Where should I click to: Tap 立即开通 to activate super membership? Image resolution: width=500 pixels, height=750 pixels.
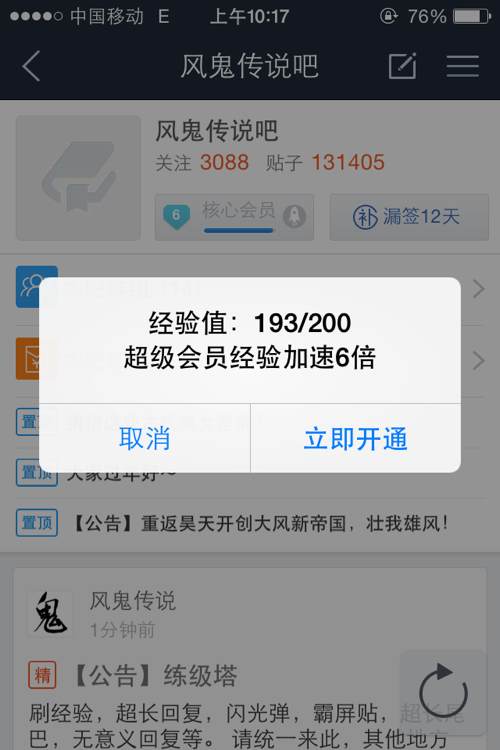pyautogui.click(x=356, y=438)
